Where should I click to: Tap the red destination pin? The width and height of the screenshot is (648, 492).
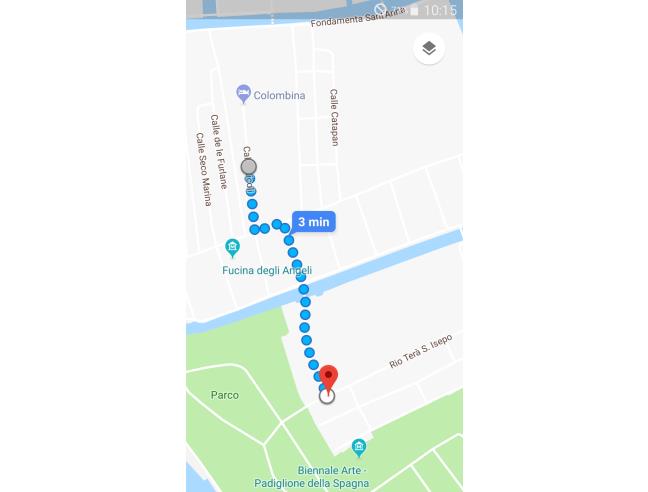[328, 378]
